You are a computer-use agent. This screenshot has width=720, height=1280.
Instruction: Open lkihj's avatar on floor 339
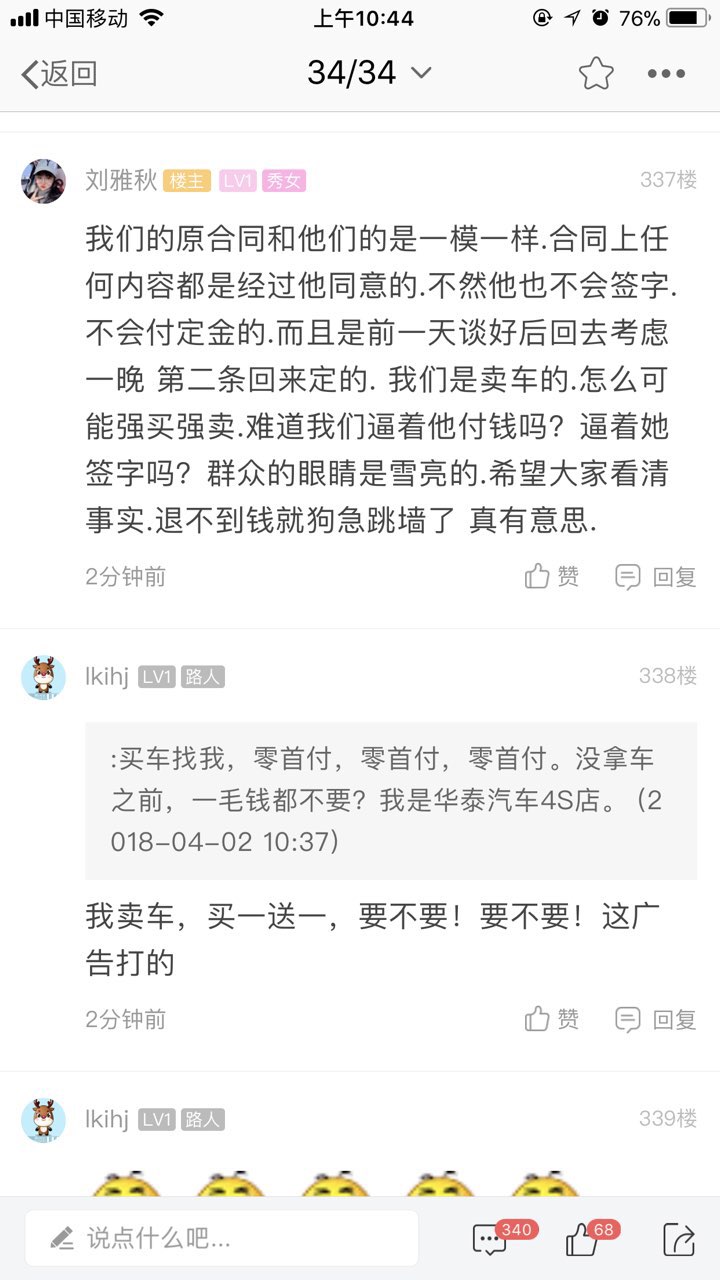coord(43,1120)
